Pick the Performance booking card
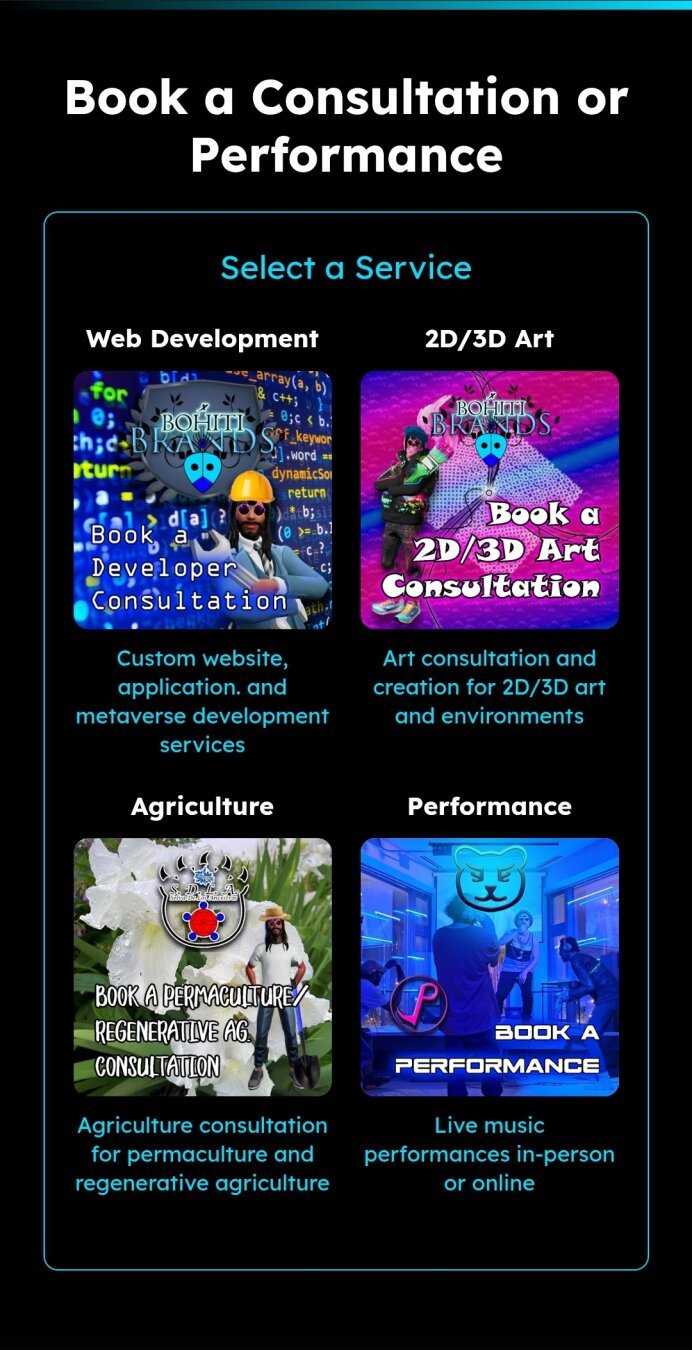The image size is (692, 1350). tap(489, 966)
